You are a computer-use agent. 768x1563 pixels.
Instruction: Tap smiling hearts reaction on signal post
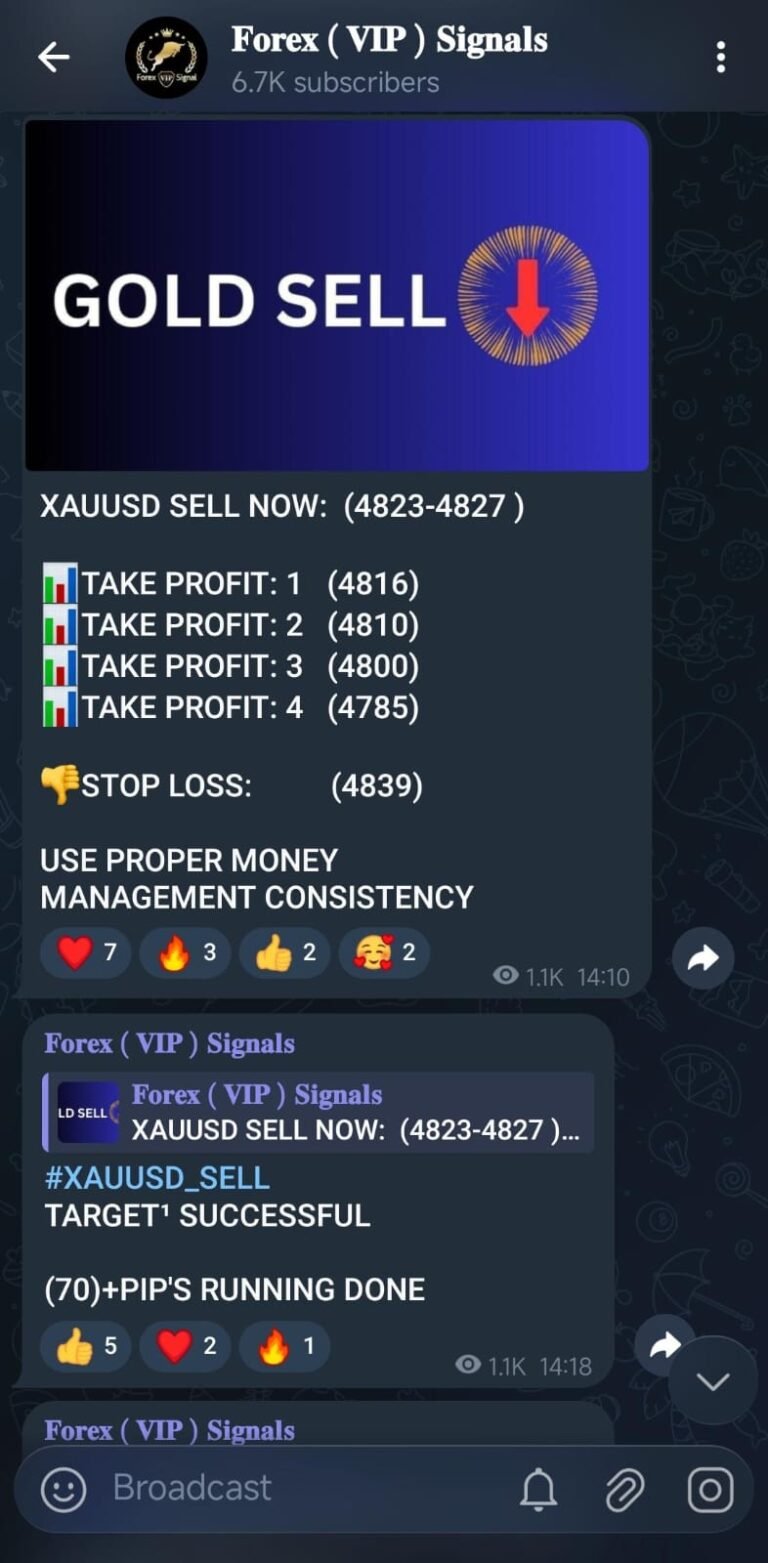[385, 953]
